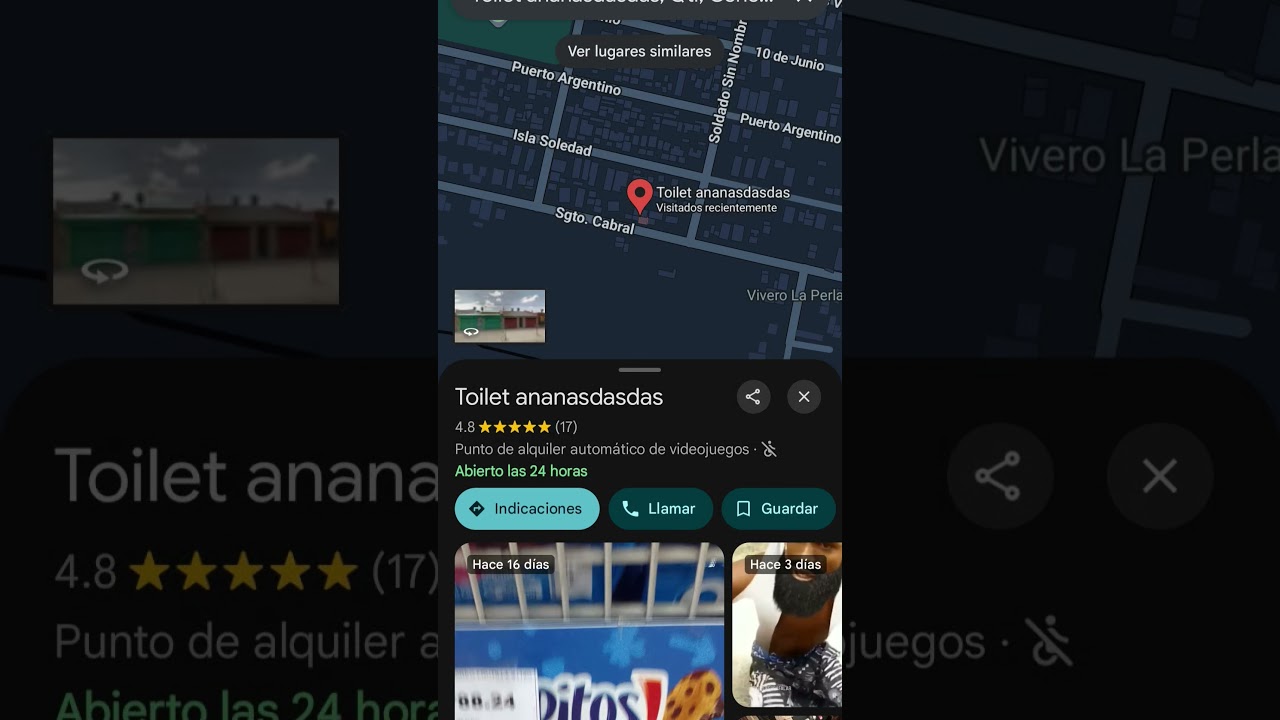Share the Toilet ananasdasdas place
This screenshot has height=720, width=1280.
coord(753,397)
